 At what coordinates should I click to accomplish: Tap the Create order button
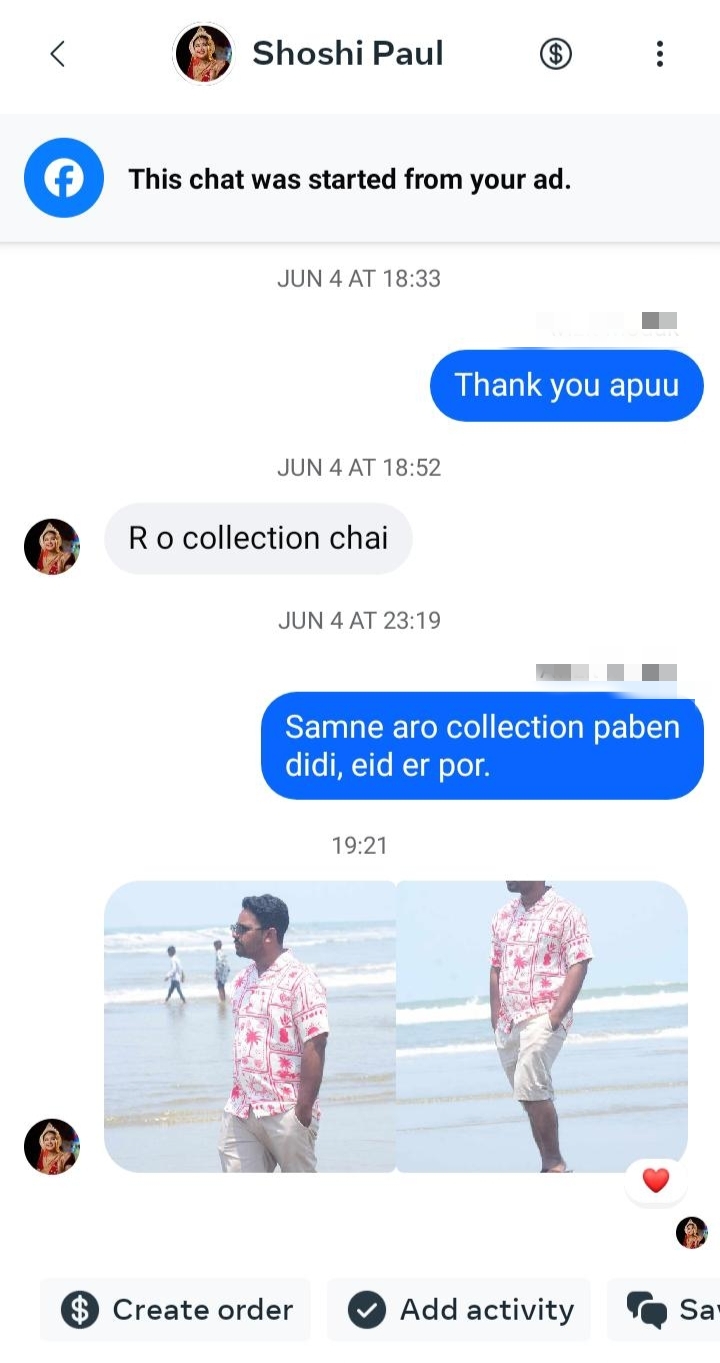point(176,1309)
